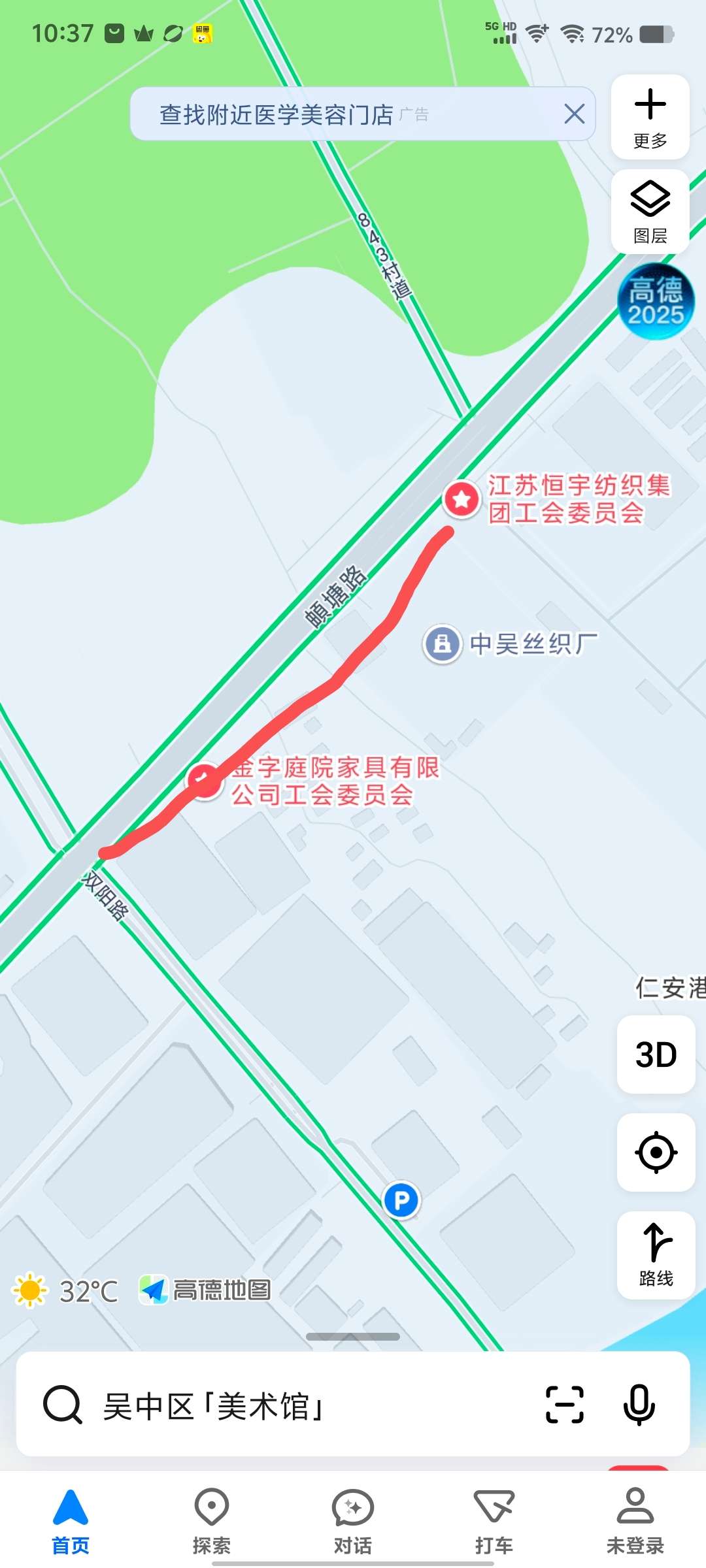The width and height of the screenshot is (706, 1568).
Task: Open the 高德2025 badge
Action: pos(655,302)
